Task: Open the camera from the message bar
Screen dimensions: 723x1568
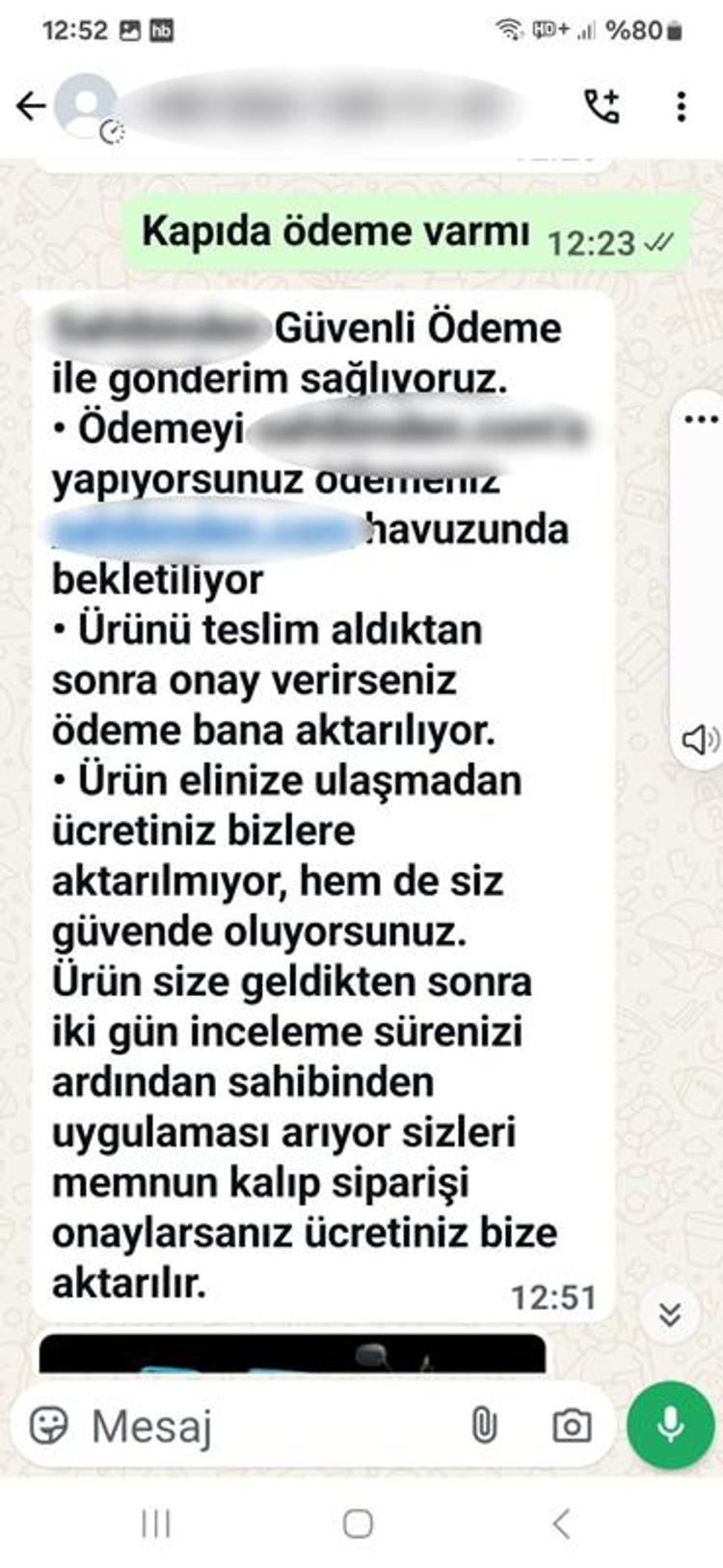Action: click(x=572, y=1425)
